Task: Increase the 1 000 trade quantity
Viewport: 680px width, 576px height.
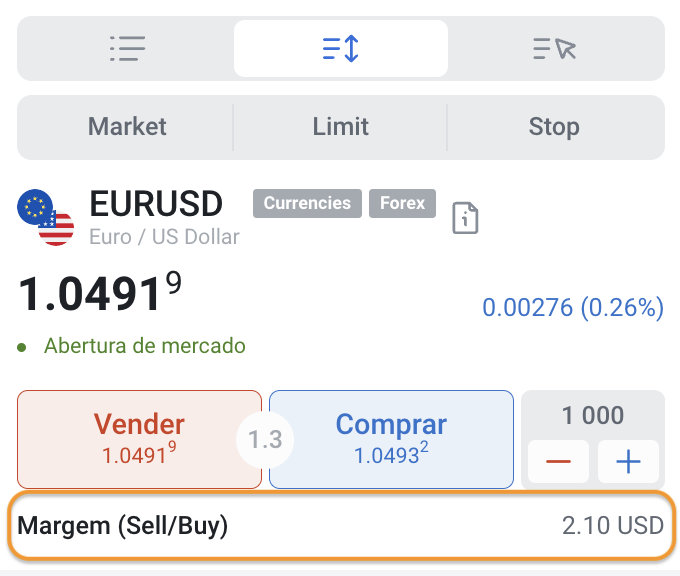Action: (x=628, y=463)
